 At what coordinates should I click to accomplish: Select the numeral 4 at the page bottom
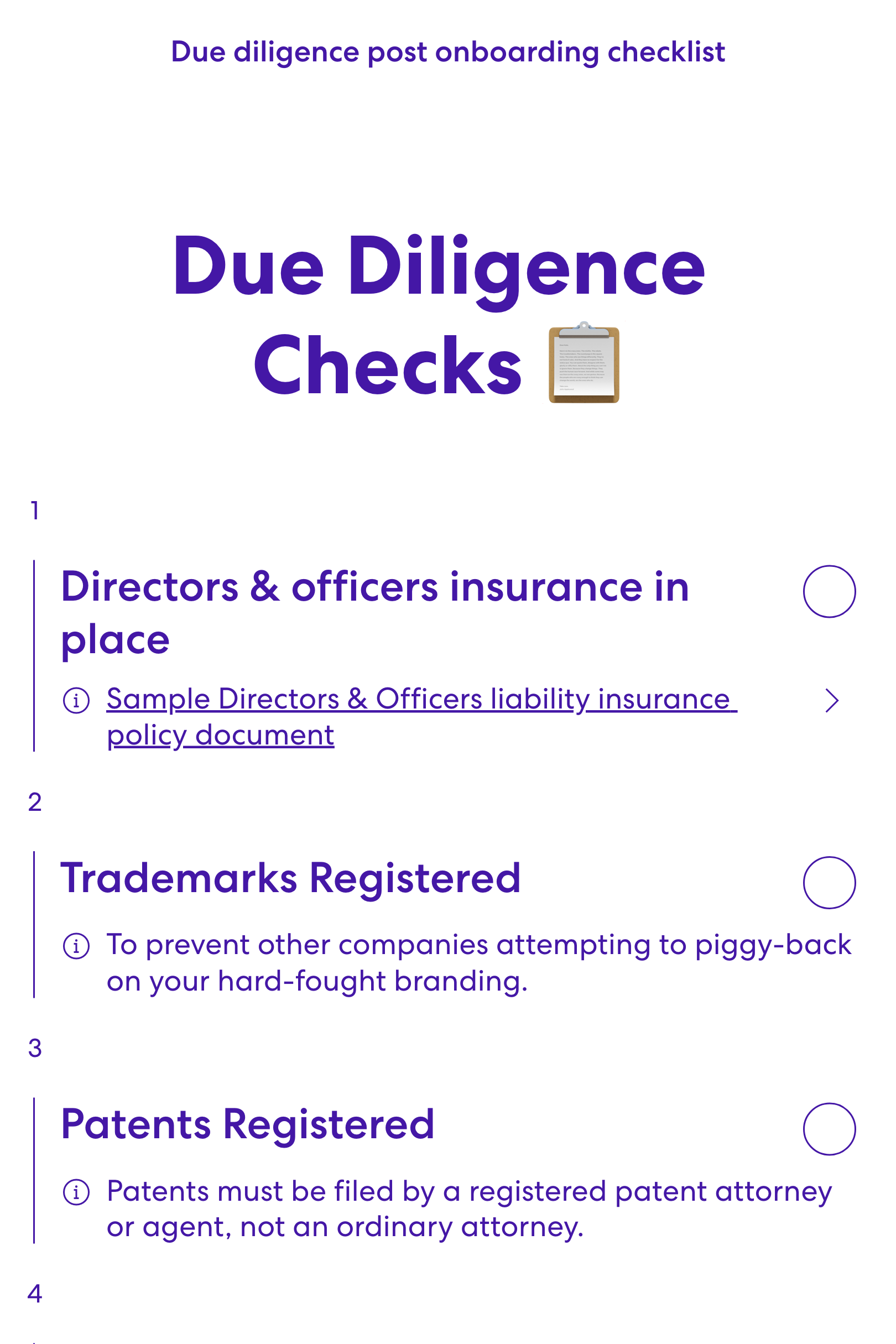click(35, 1294)
